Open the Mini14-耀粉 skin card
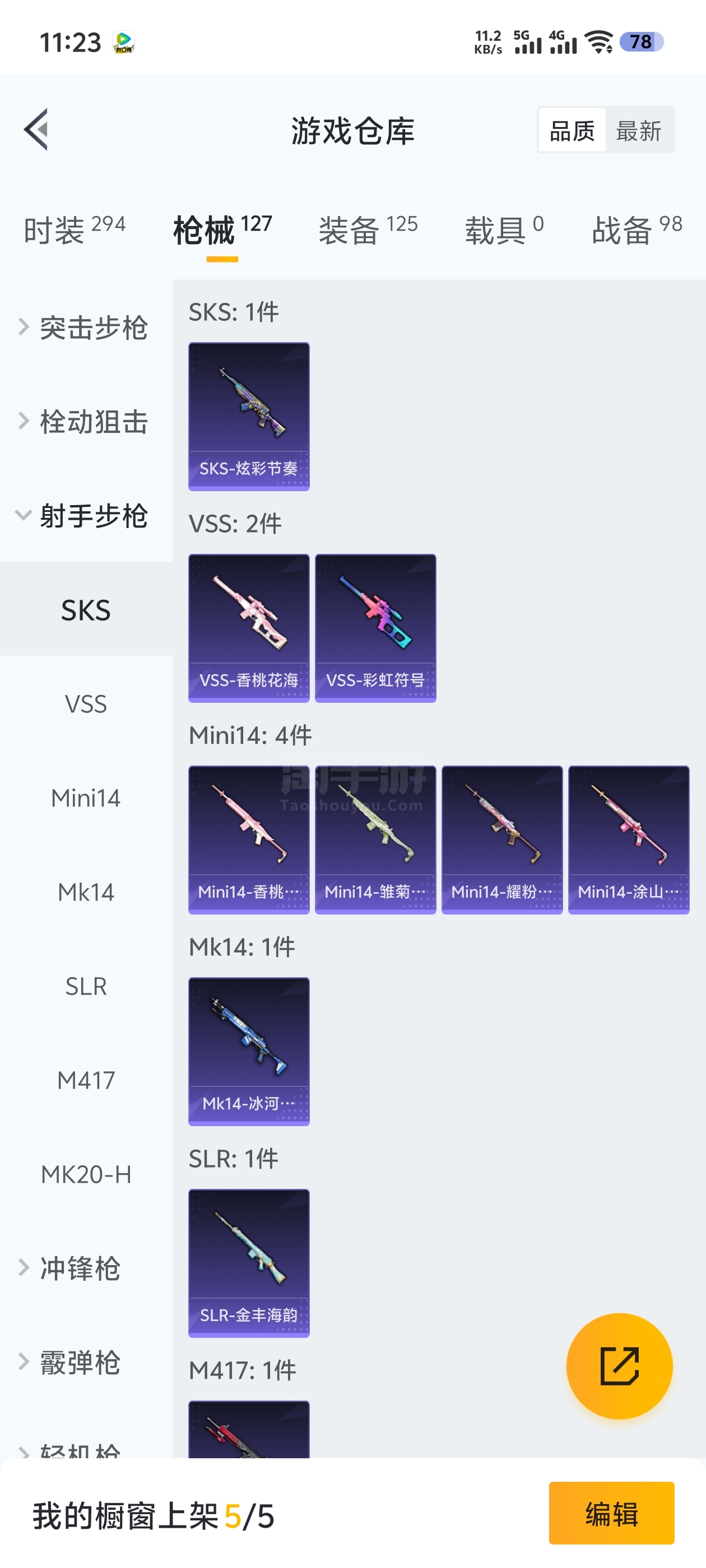Image resolution: width=706 pixels, height=1568 pixels. 501,839
